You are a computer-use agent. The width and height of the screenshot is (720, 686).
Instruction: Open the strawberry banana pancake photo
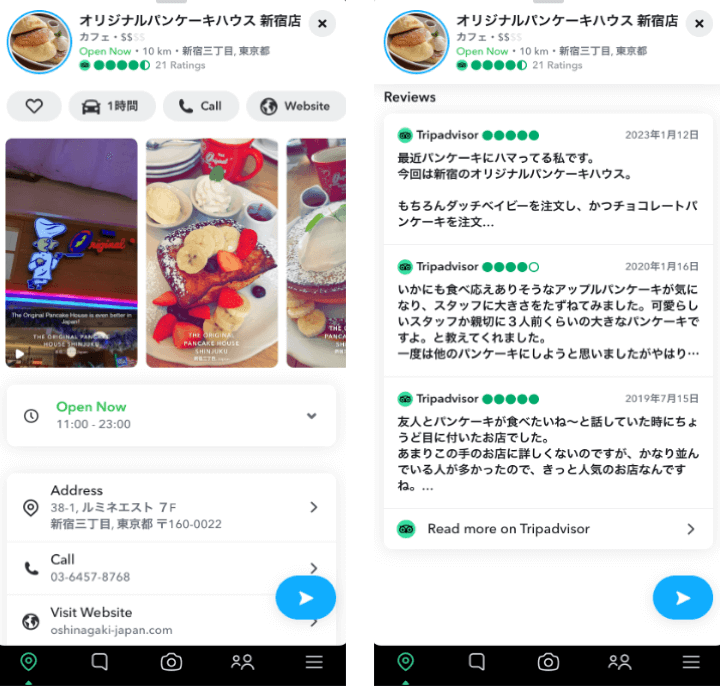click(x=212, y=253)
